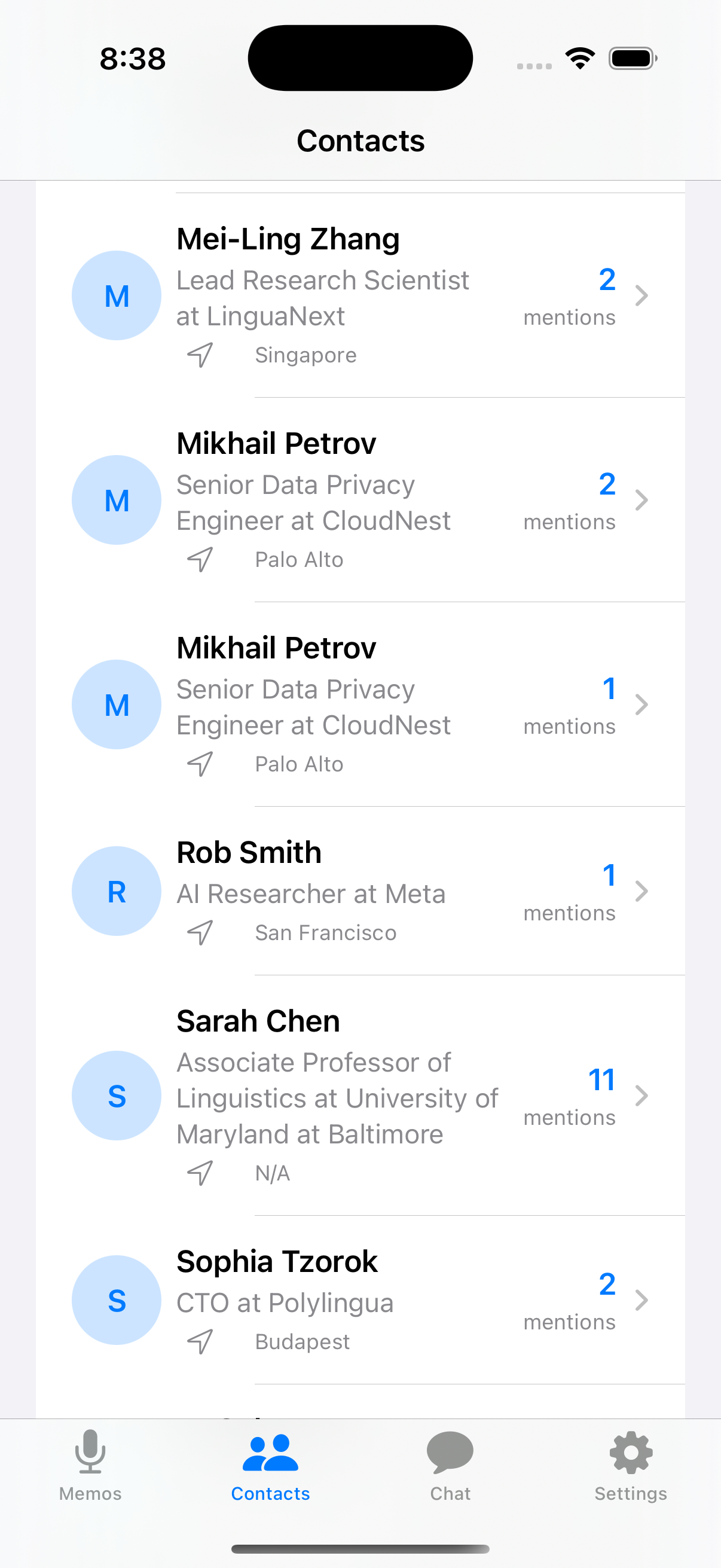Tap the Contacts title header
721x1568 pixels.
click(x=360, y=140)
